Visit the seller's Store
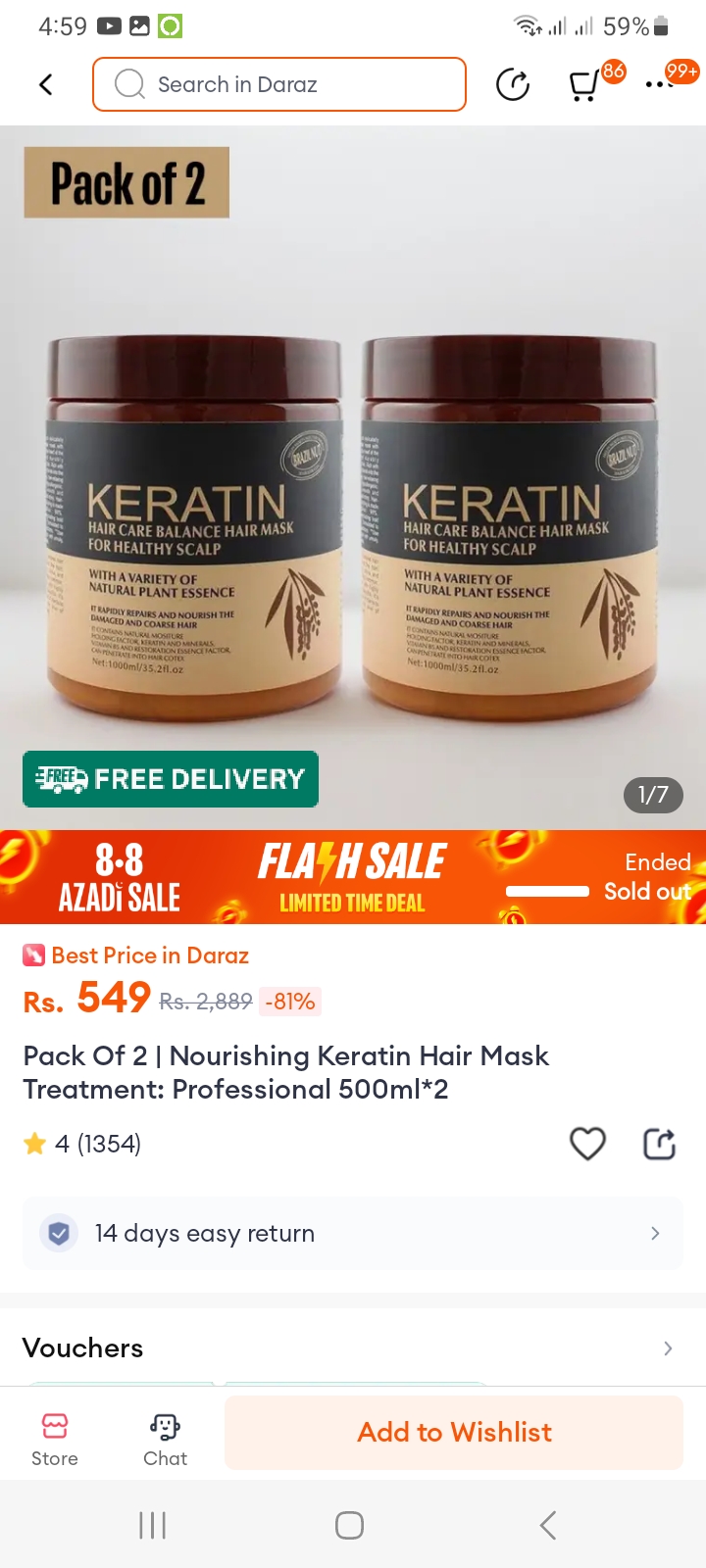Viewport: 706px width, 1568px height. coord(55,1439)
